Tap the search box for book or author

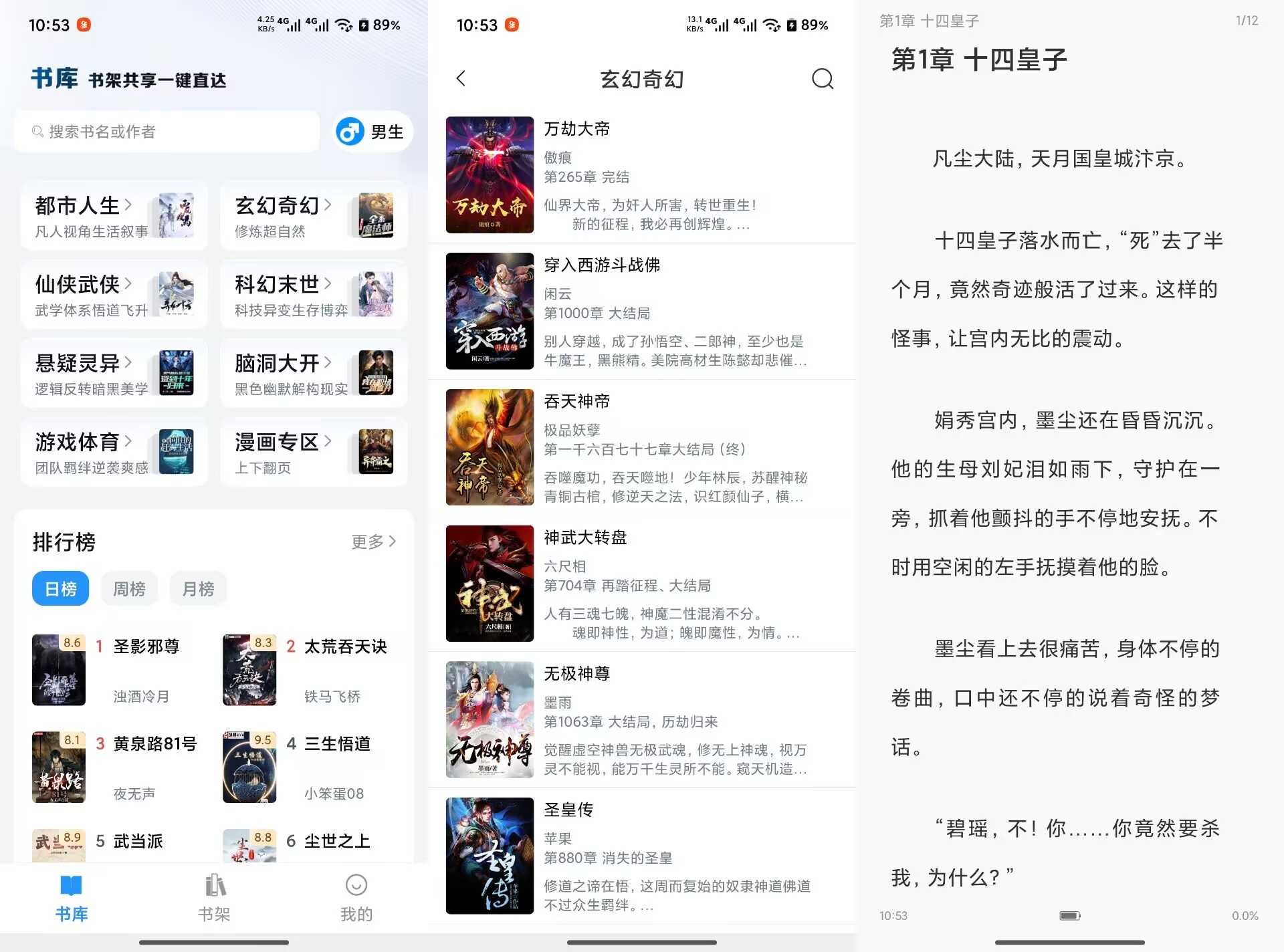coord(167,132)
